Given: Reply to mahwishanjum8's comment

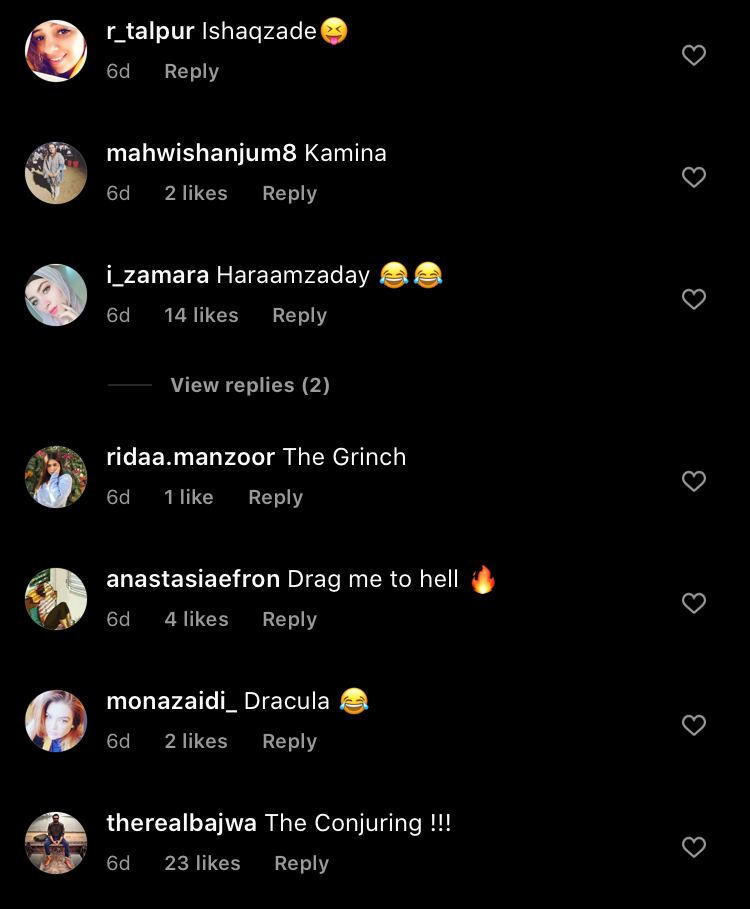Looking at the screenshot, I should click(x=289, y=194).
